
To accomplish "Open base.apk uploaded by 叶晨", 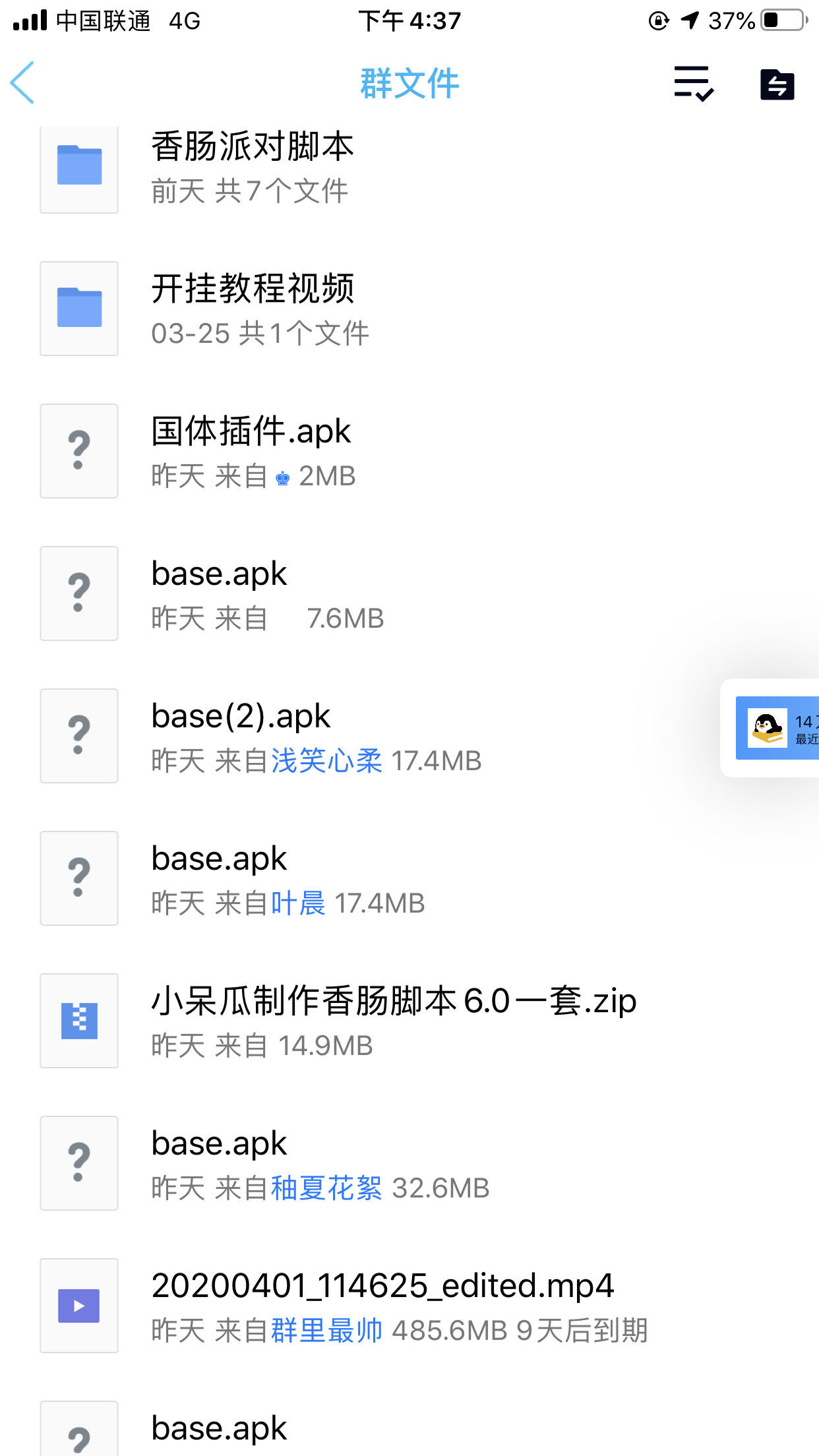I will click(409, 878).
